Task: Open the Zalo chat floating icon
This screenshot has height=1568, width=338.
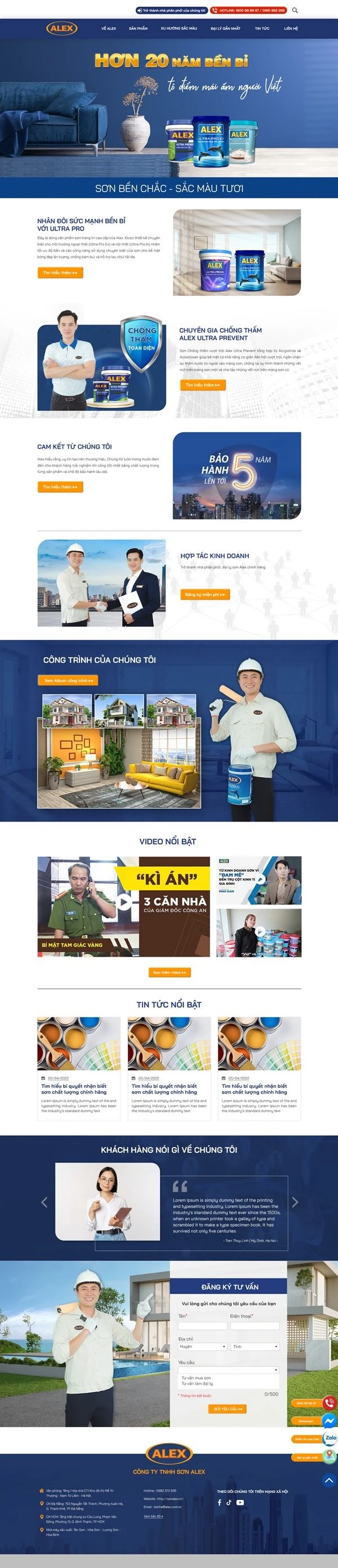Action: [330, 1438]
